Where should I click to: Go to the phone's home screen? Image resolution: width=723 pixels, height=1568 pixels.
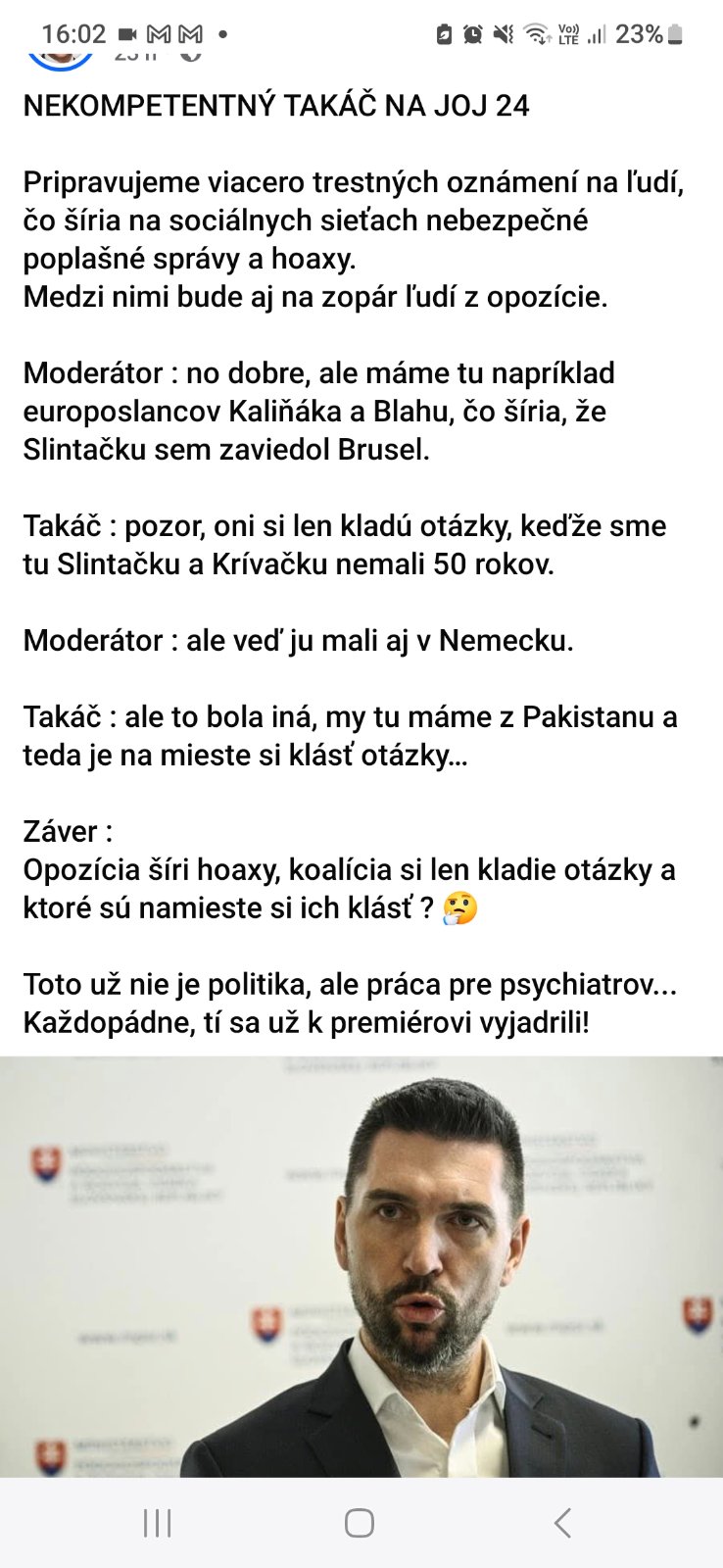click(360, 1523)
